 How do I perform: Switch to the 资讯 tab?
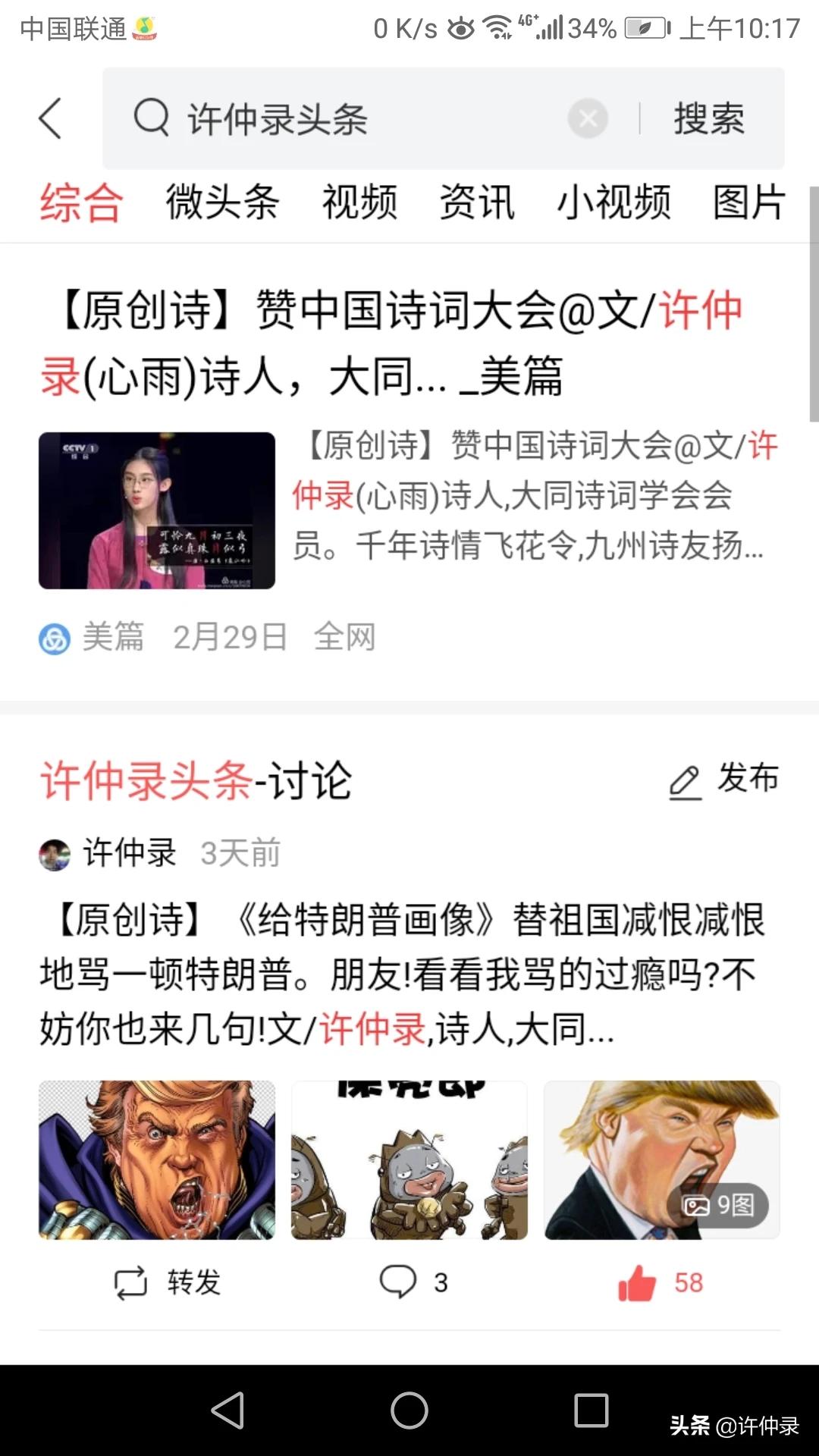tap(477, 203)
